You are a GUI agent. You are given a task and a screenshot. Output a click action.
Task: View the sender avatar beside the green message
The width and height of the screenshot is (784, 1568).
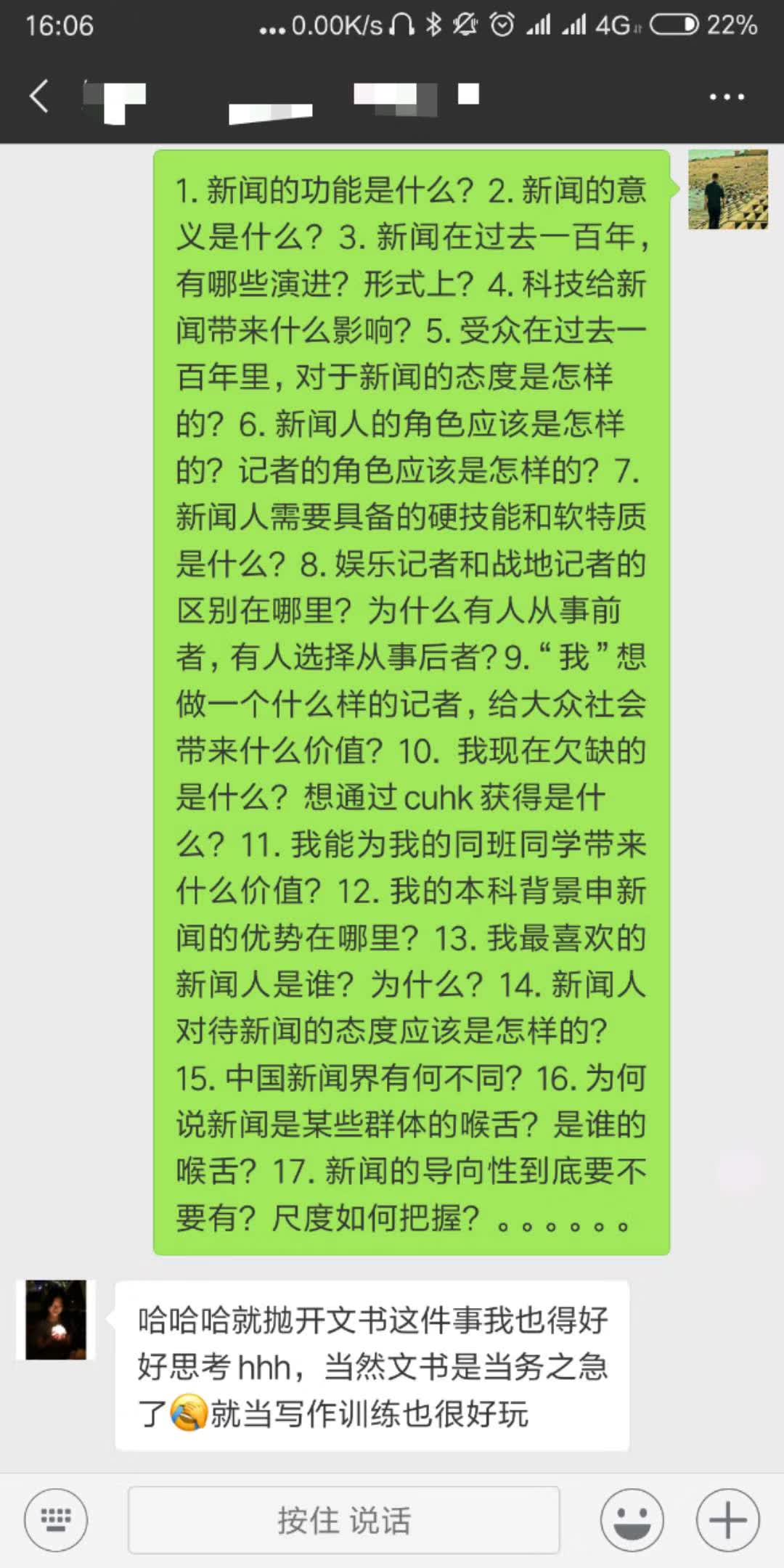tap(727, 189)
